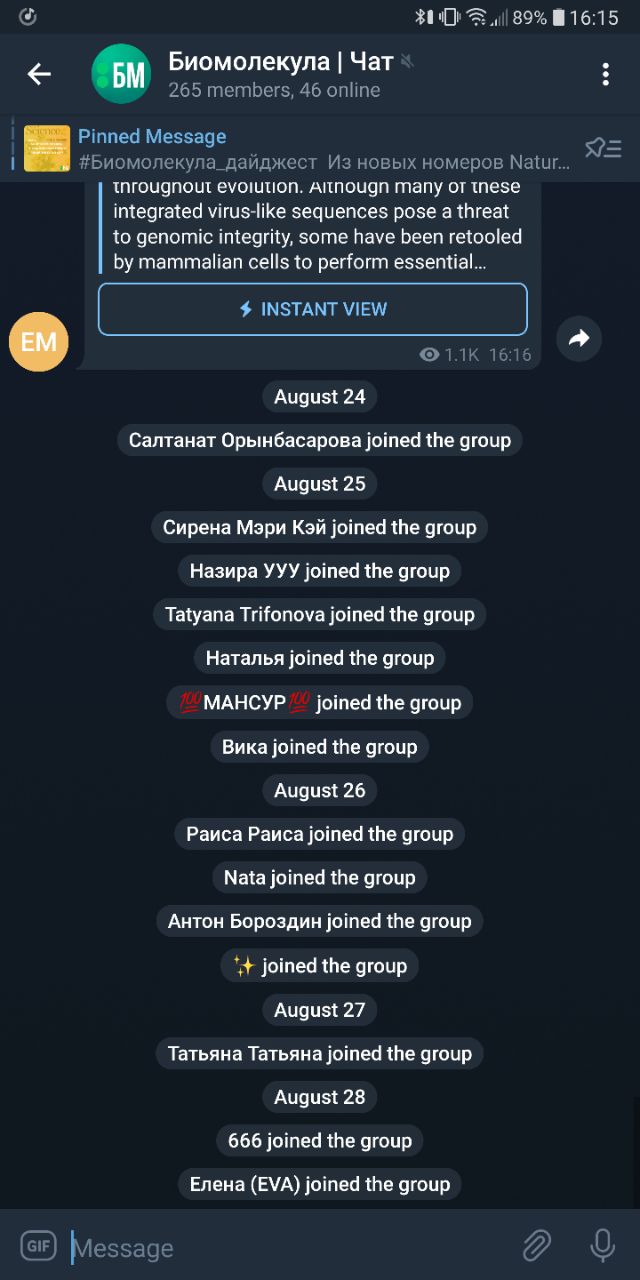This screenshot has height=1280, width=640.
Task: Forward the post with the share arrow
Action: point(579,340)
